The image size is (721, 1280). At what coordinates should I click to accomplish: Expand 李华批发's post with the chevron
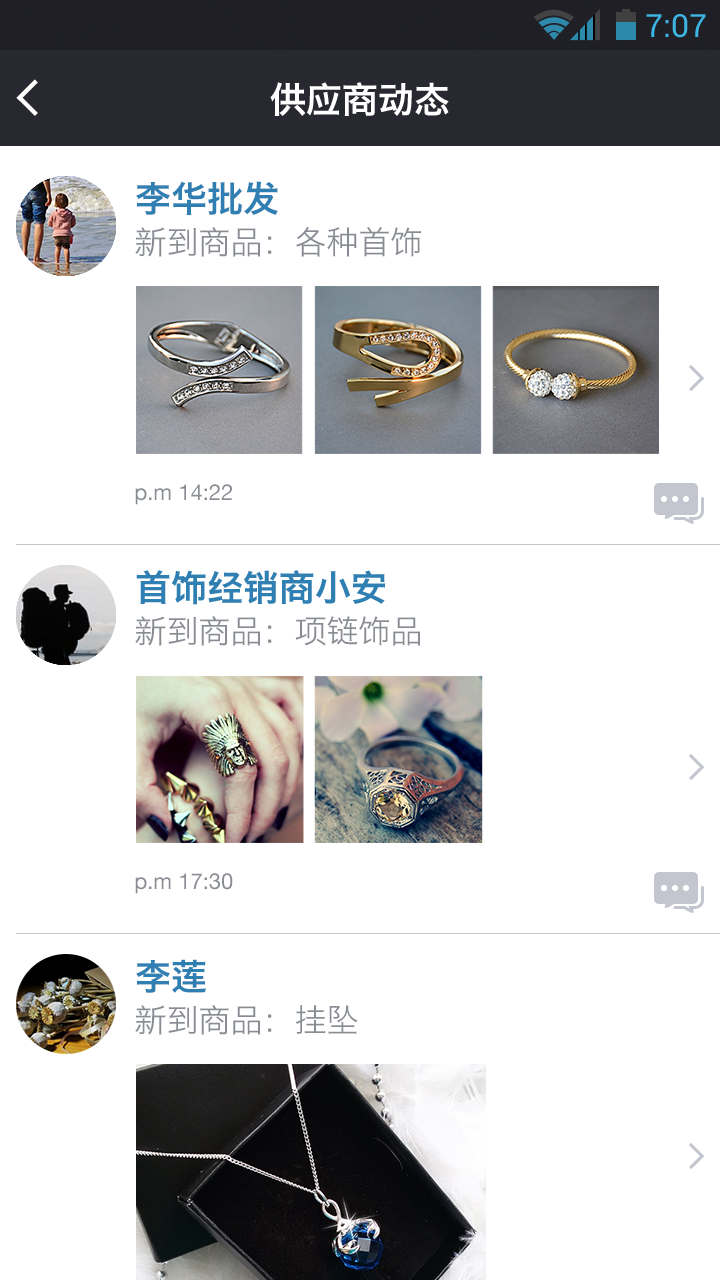pyautogui.click(x=696, y=378)
